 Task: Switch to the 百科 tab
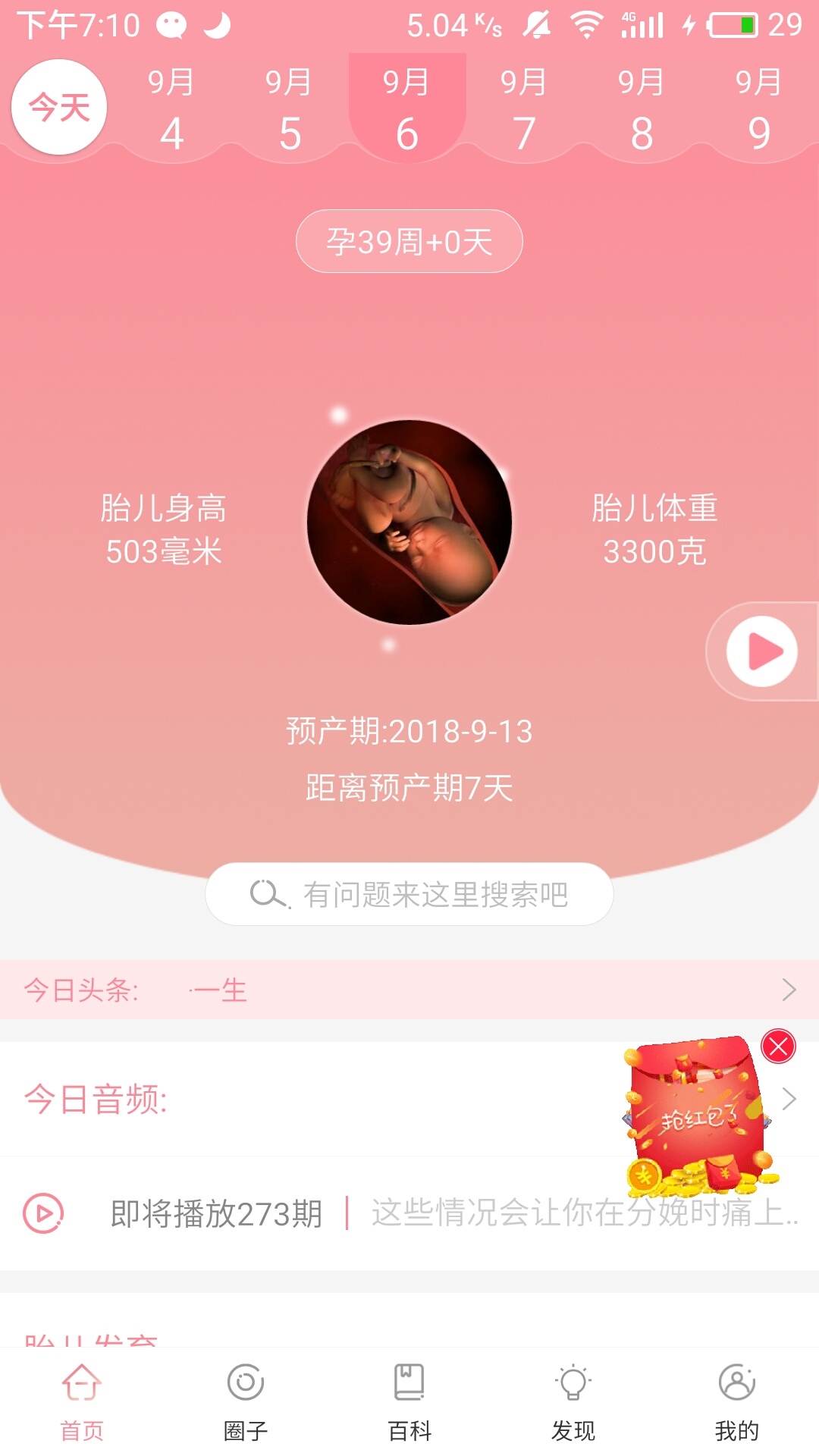tap(409, 1401)
